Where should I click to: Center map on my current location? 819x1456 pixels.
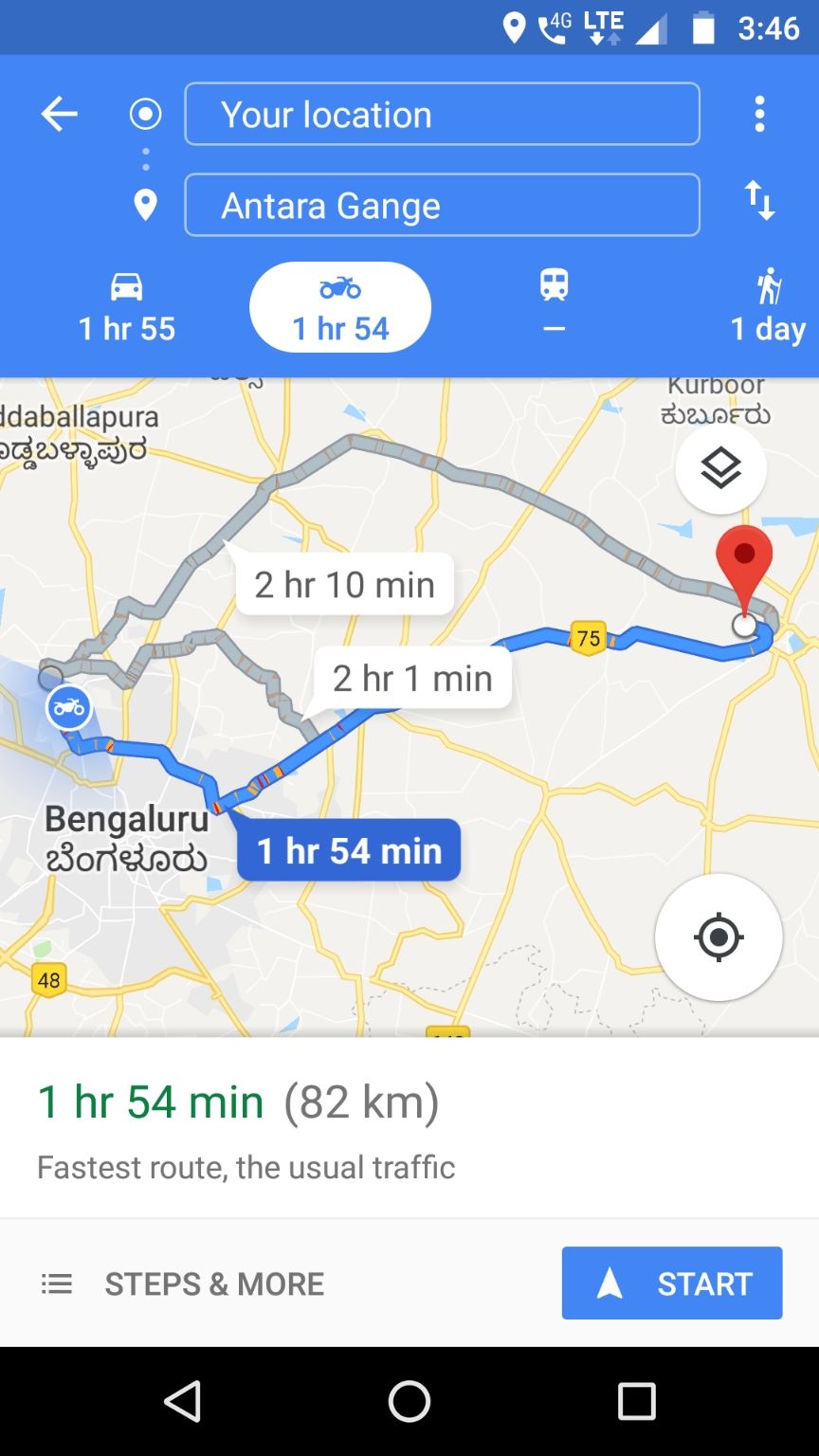coord(719,937)
